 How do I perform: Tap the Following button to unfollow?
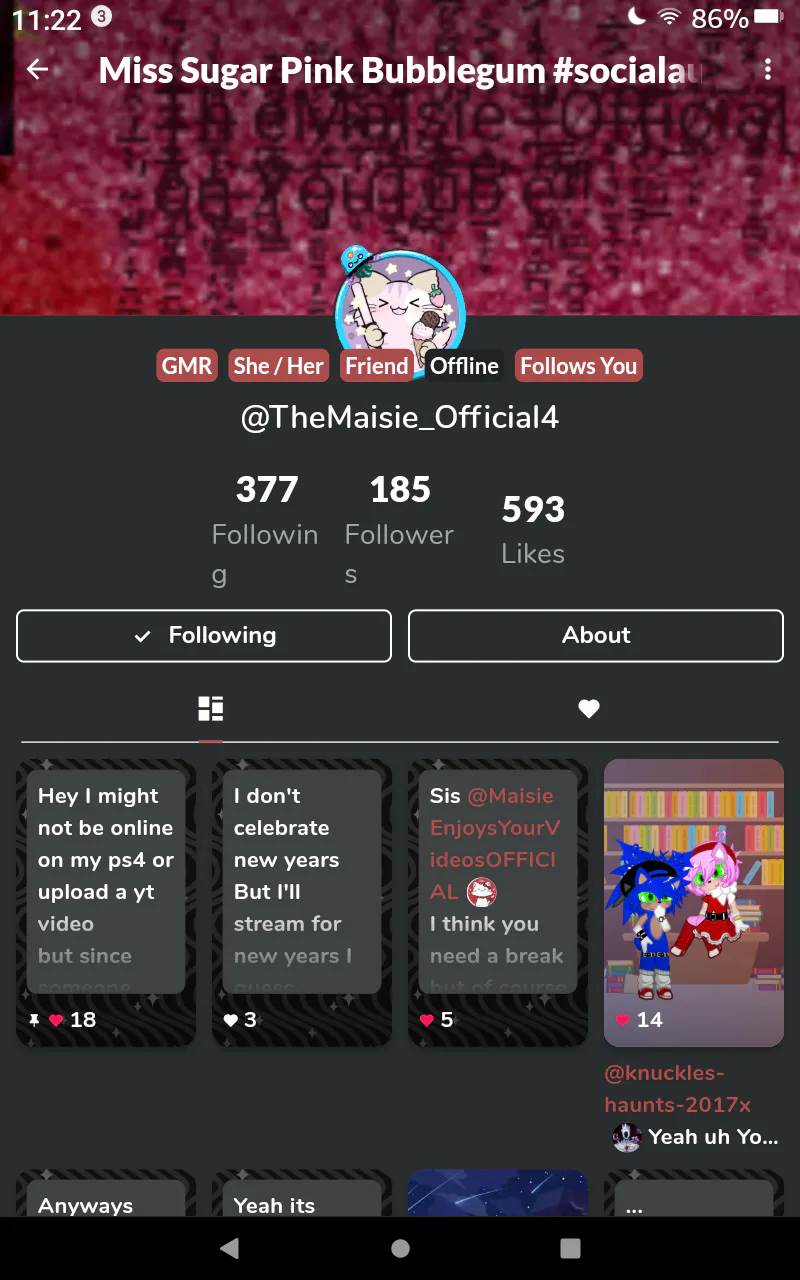click(204, 636)
